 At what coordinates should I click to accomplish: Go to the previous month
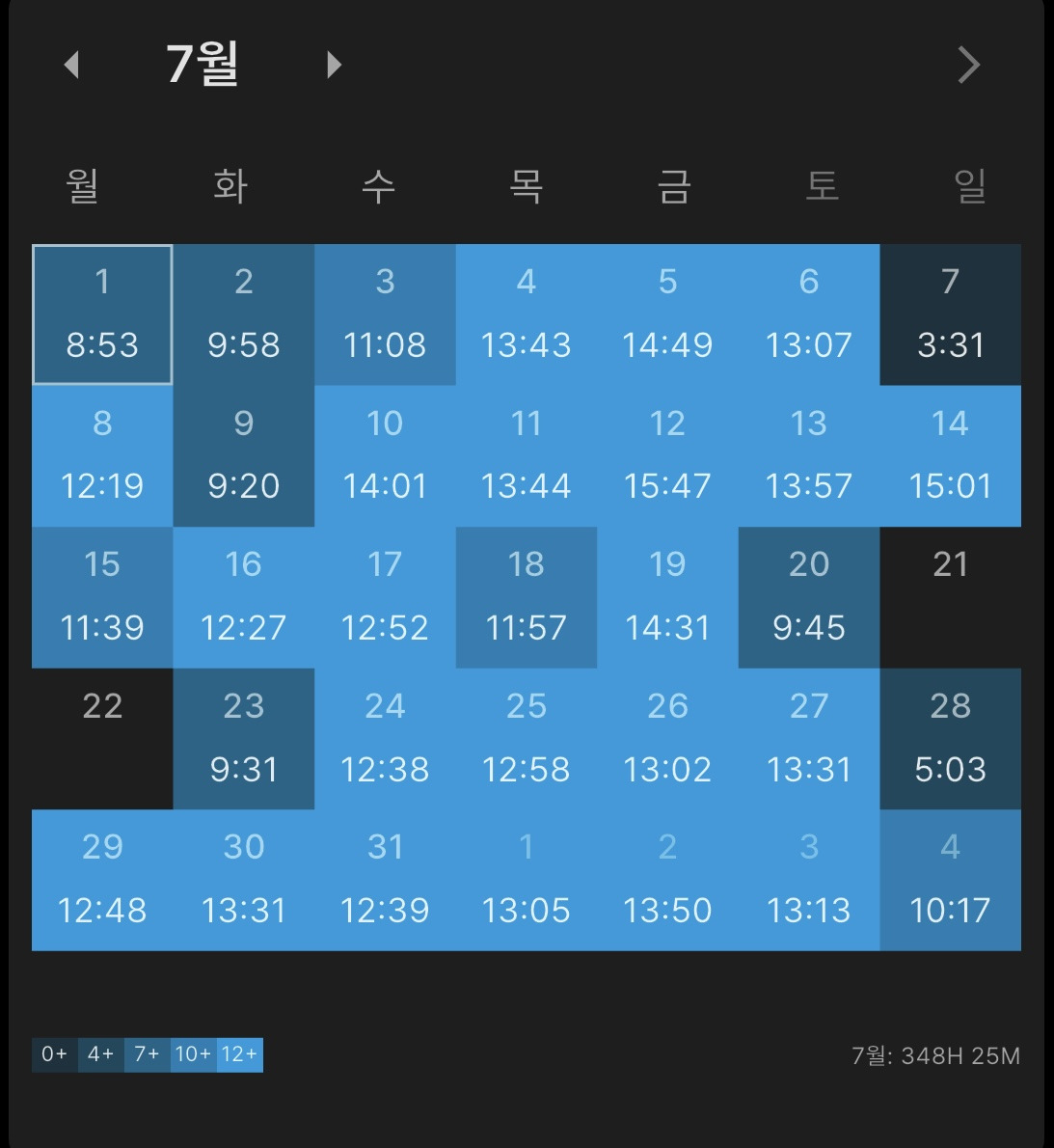click(70, 65)
